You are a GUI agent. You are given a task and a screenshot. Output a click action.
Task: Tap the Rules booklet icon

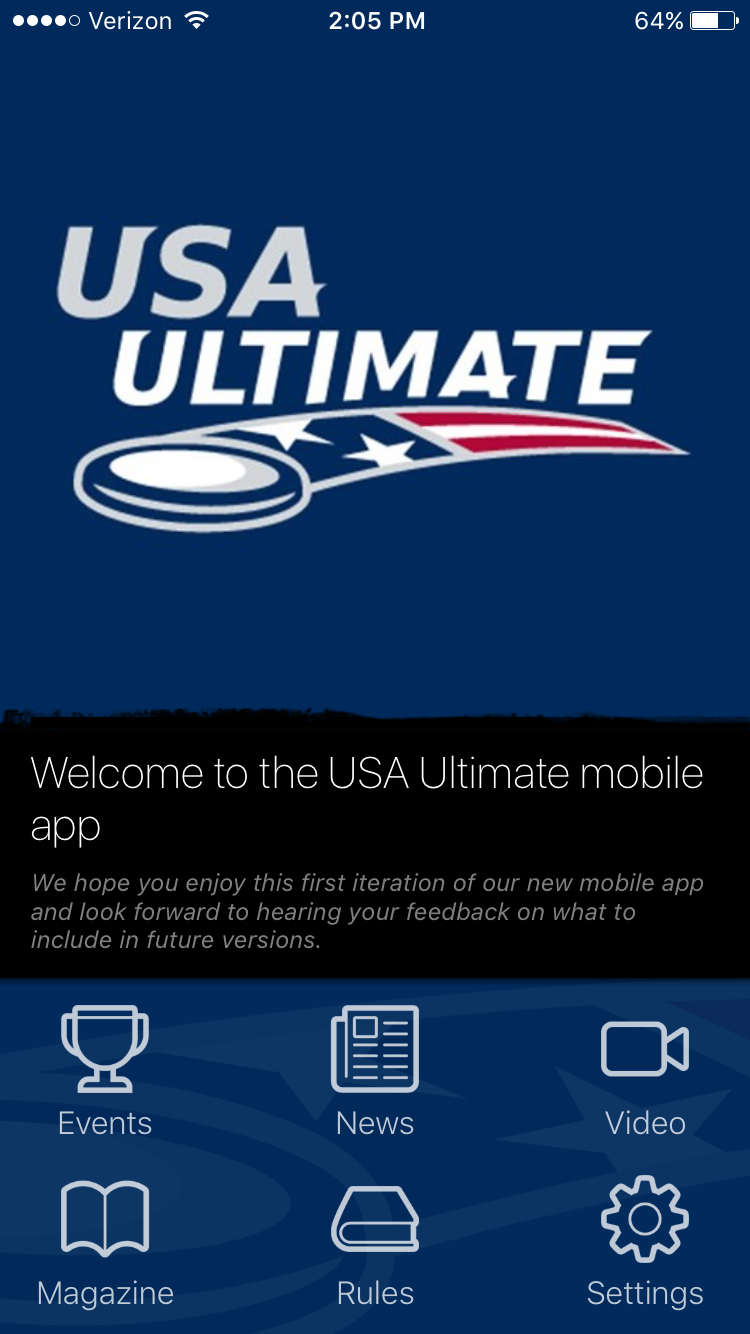[374, 1218]
